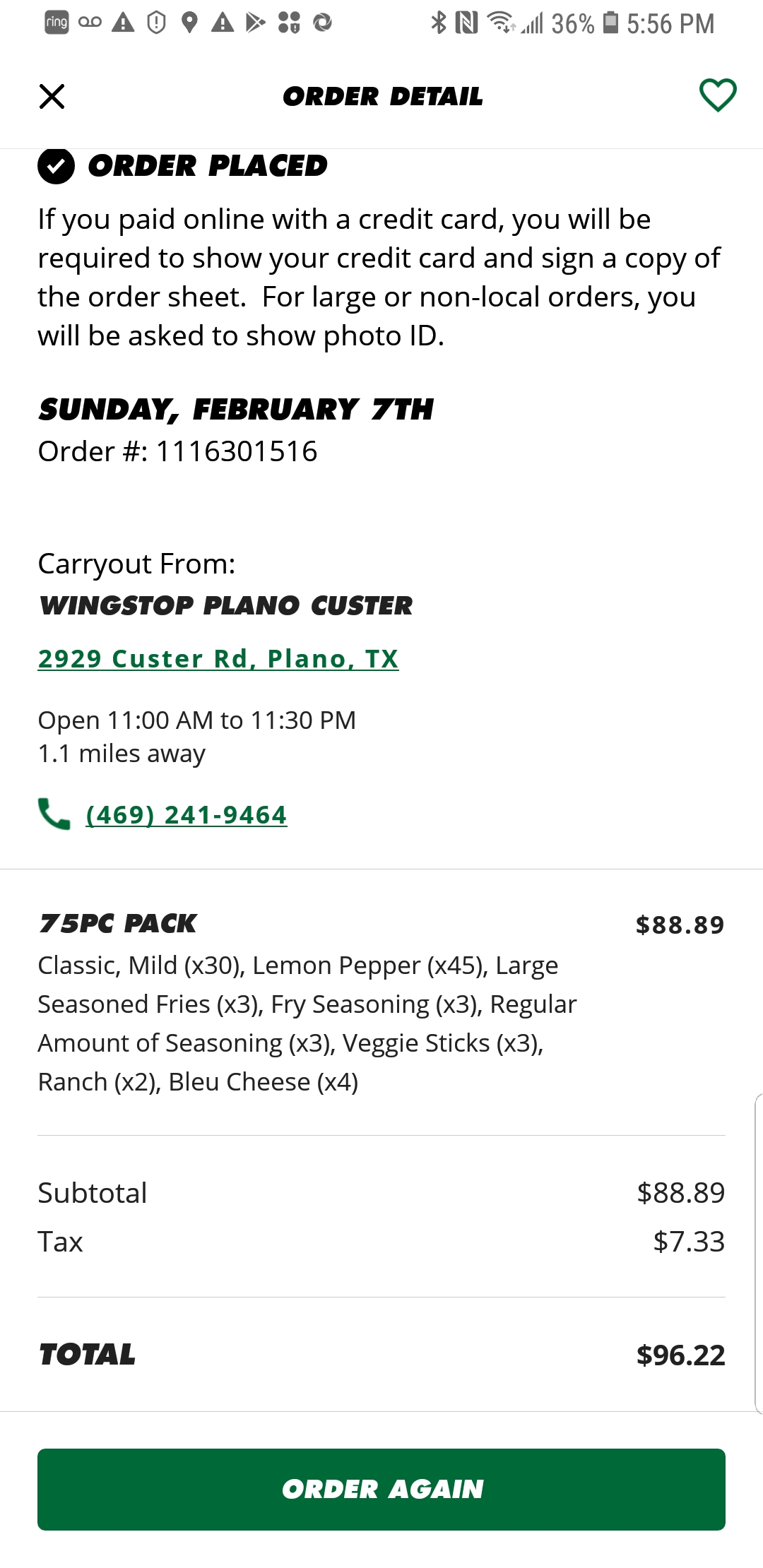The width and height of the screenshot is (763, 1568).
Task: Call the store at (469) 241-9464
Action: pos(186,815)
